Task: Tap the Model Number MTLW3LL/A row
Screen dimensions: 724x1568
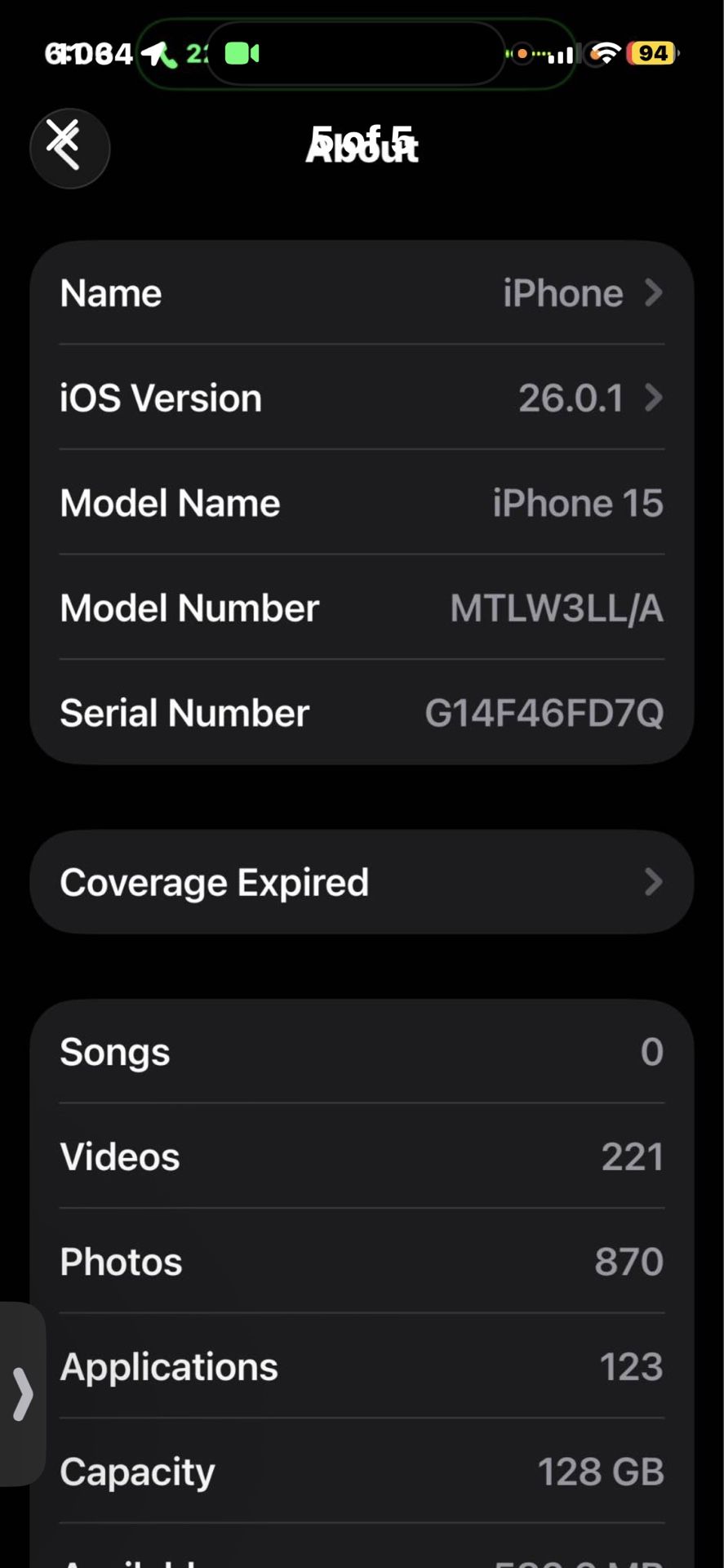Action: (x=362, y=608)
